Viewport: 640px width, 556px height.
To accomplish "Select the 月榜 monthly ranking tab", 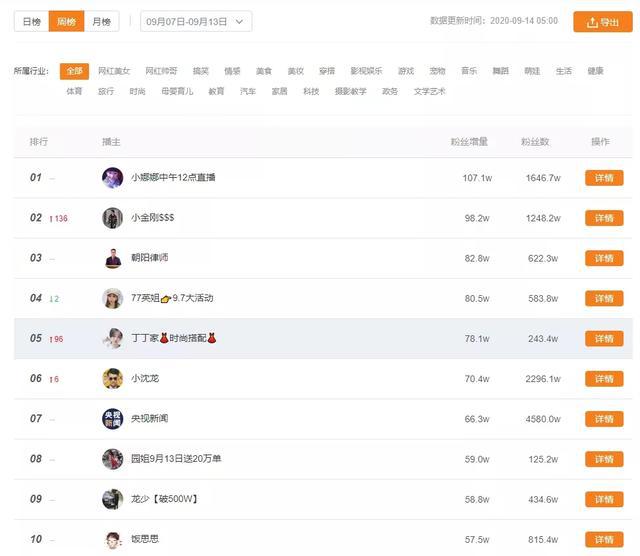I will point(101,21).
